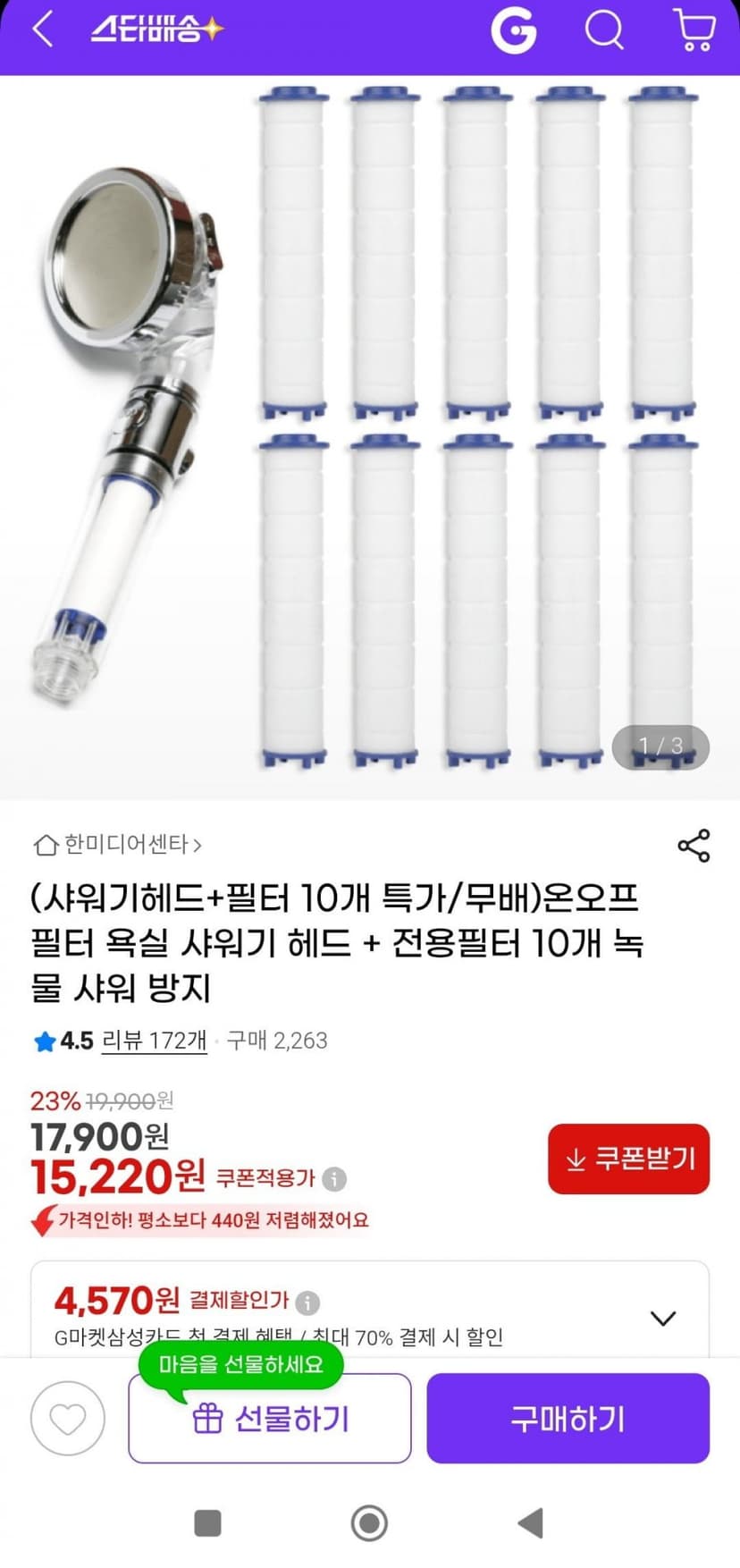740x1568 pixels.
Task: Show info for 쿠폰적용가
Action: click(x=334, y=1178)
